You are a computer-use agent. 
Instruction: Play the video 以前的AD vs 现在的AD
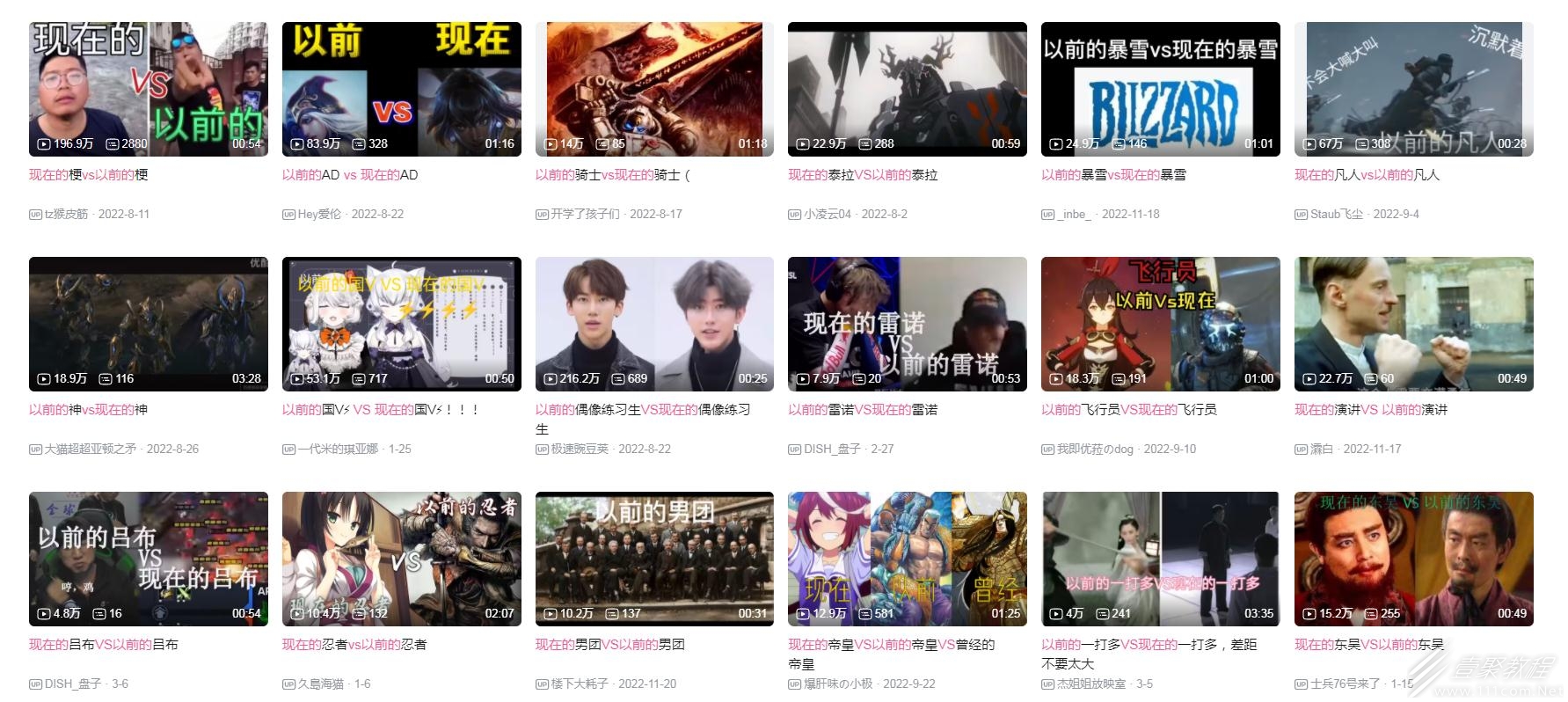(401, 89)
